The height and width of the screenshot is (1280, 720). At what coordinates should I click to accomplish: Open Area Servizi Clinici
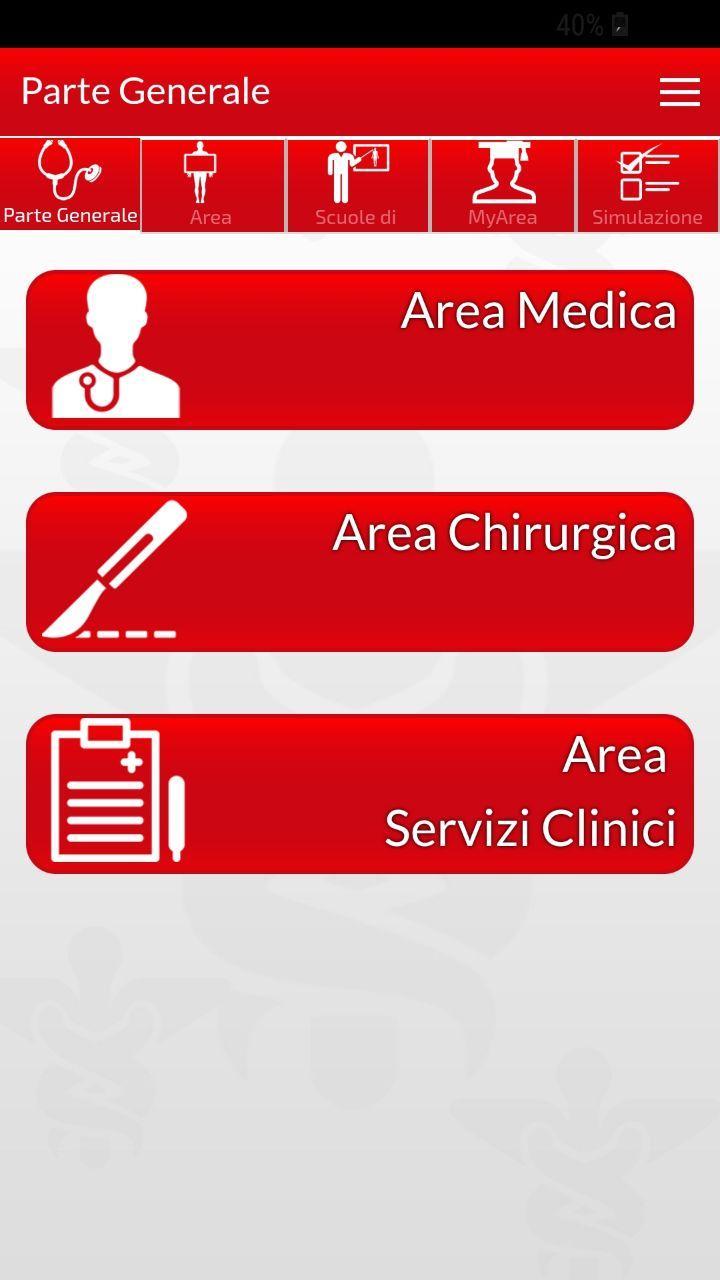click(x=360, y=794)
